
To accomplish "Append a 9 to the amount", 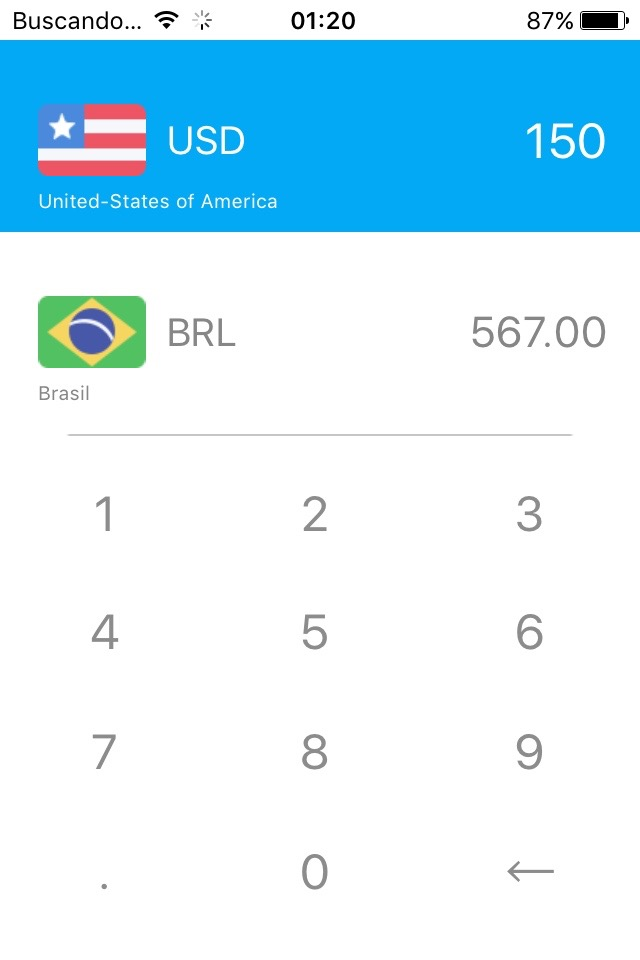I will pyautogui.click(x=529, y=752).
